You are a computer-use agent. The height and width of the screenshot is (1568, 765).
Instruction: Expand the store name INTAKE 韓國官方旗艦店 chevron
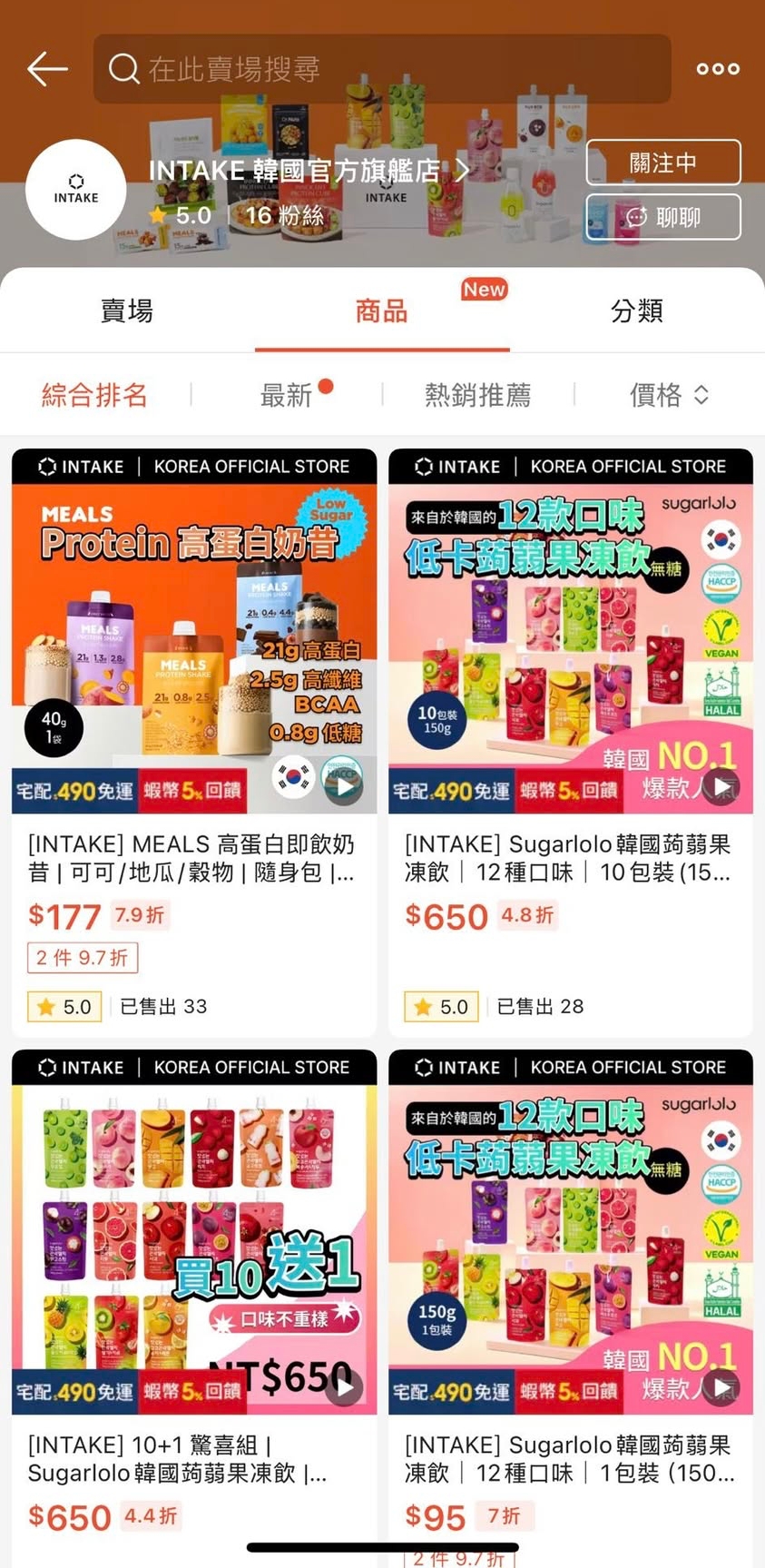pyautogui.click(x=461, y=171)
